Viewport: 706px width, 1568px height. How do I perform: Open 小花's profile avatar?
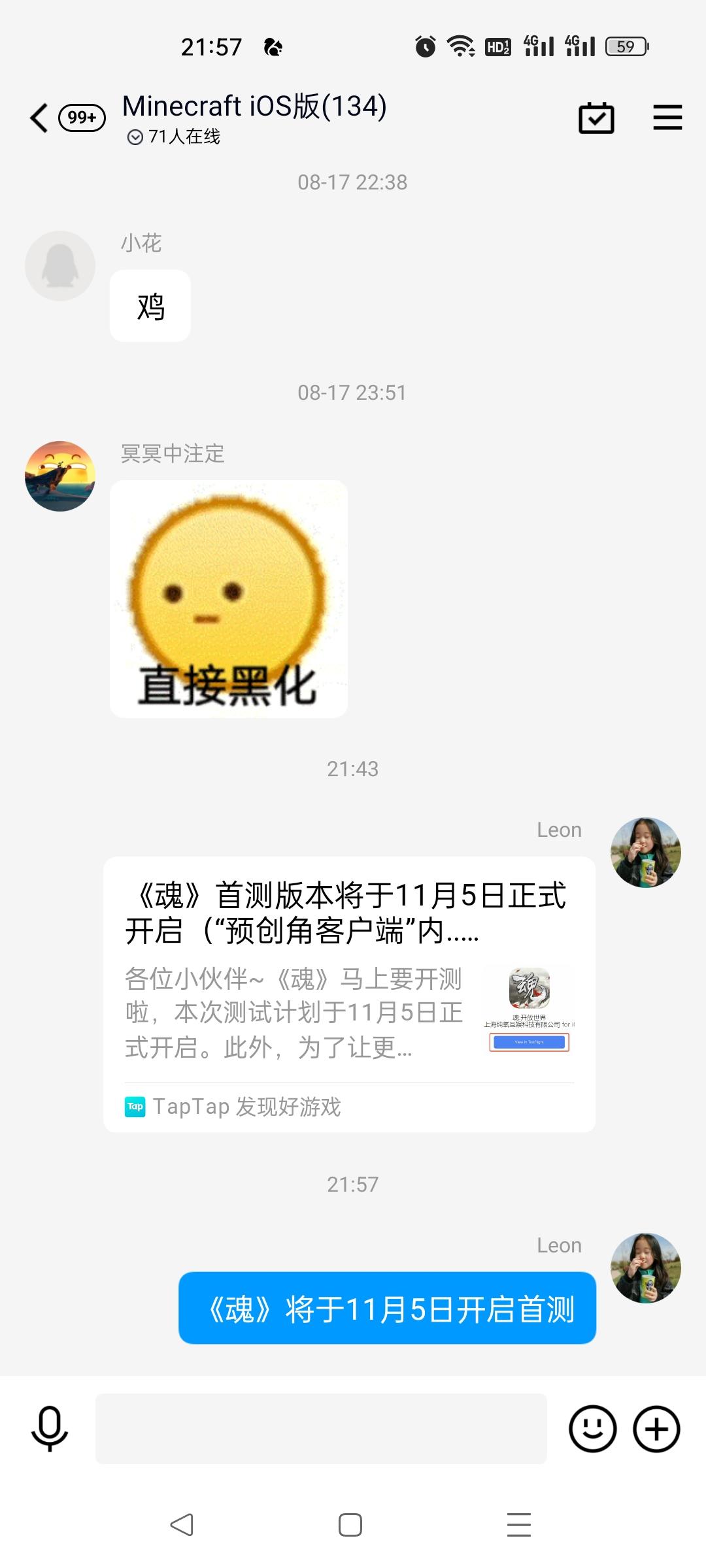click(x=60, y=266)
